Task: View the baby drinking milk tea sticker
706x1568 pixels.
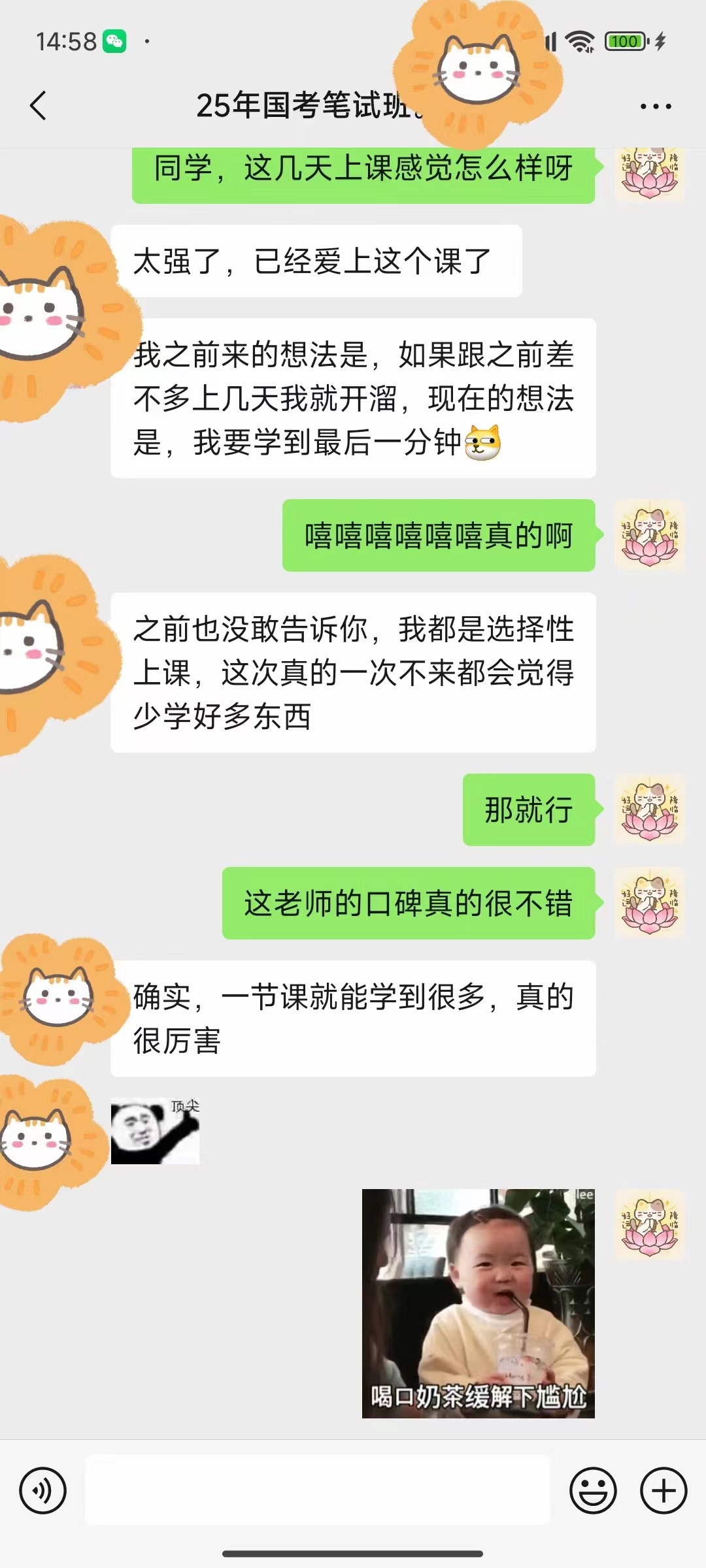Action: click(479, 1303)
